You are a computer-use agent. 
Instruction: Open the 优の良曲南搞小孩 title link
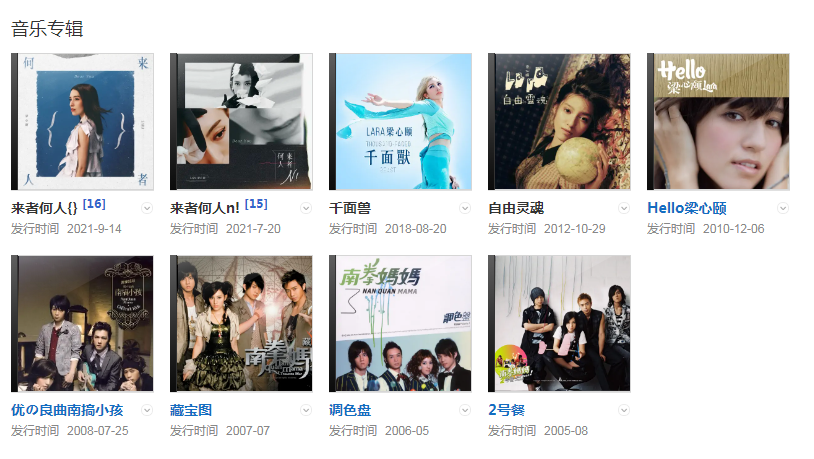coord(67,410)
